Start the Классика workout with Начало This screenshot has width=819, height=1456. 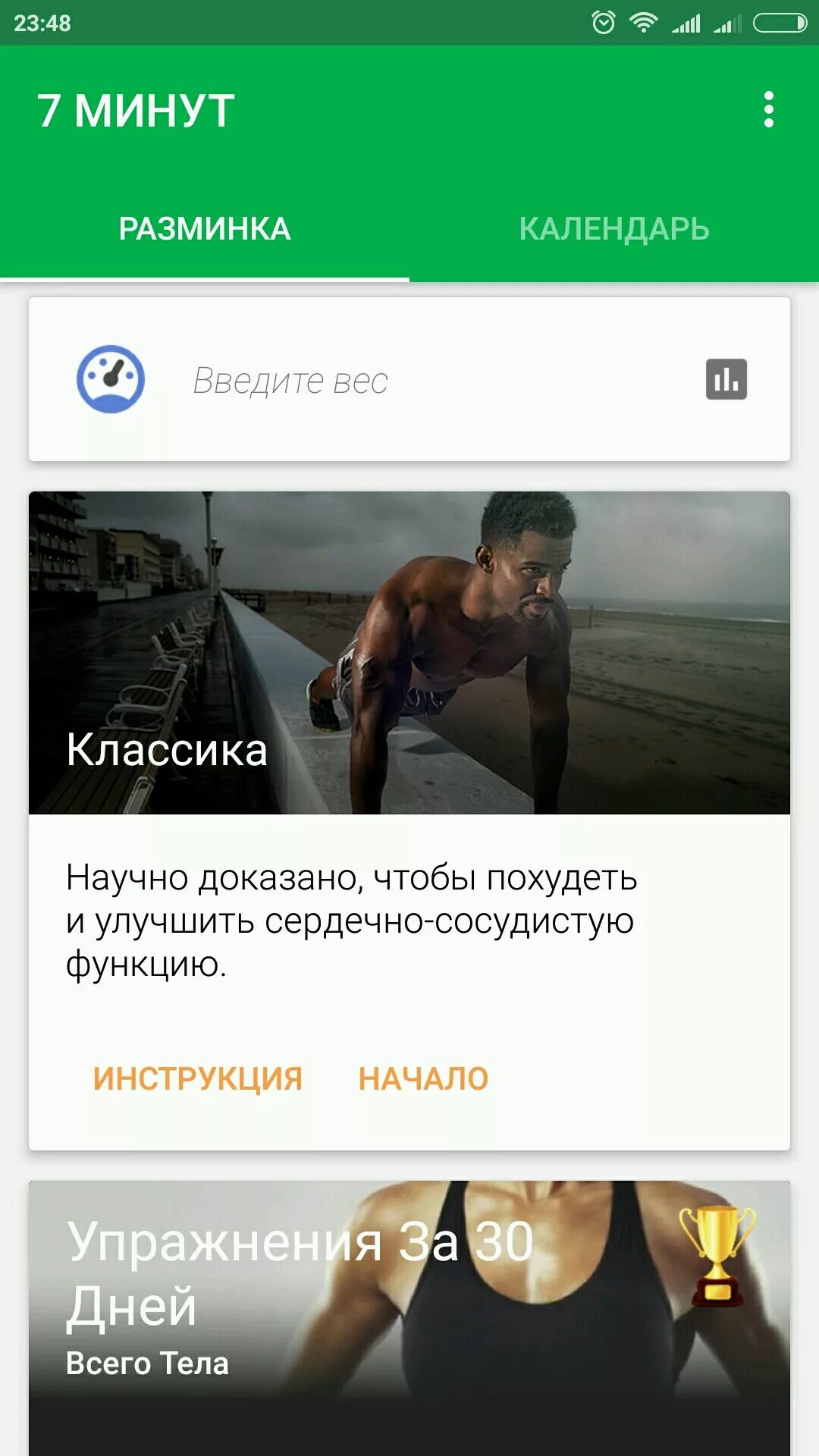[x=423, y=1078]
